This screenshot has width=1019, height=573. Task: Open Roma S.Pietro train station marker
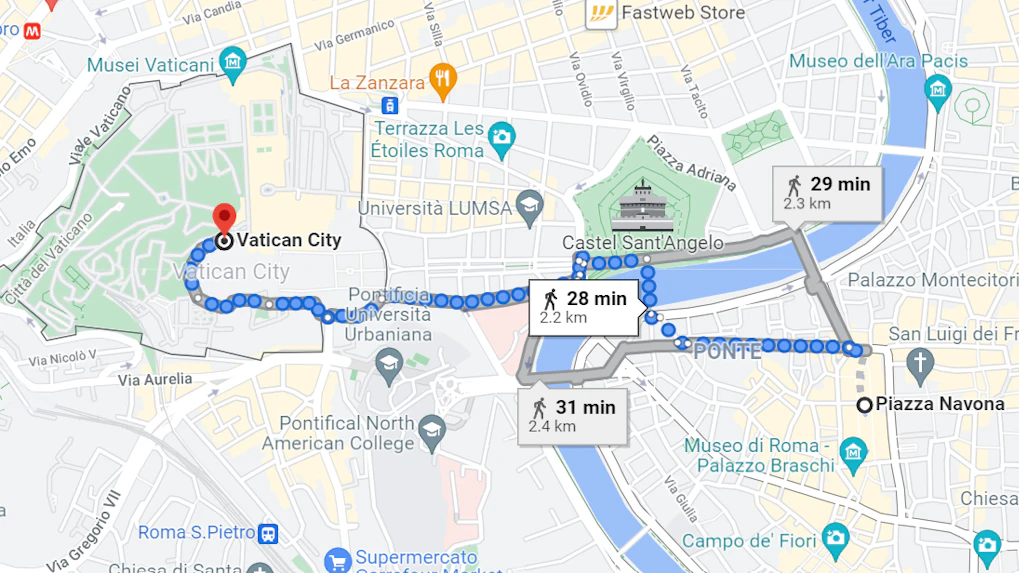click(267, 532)
